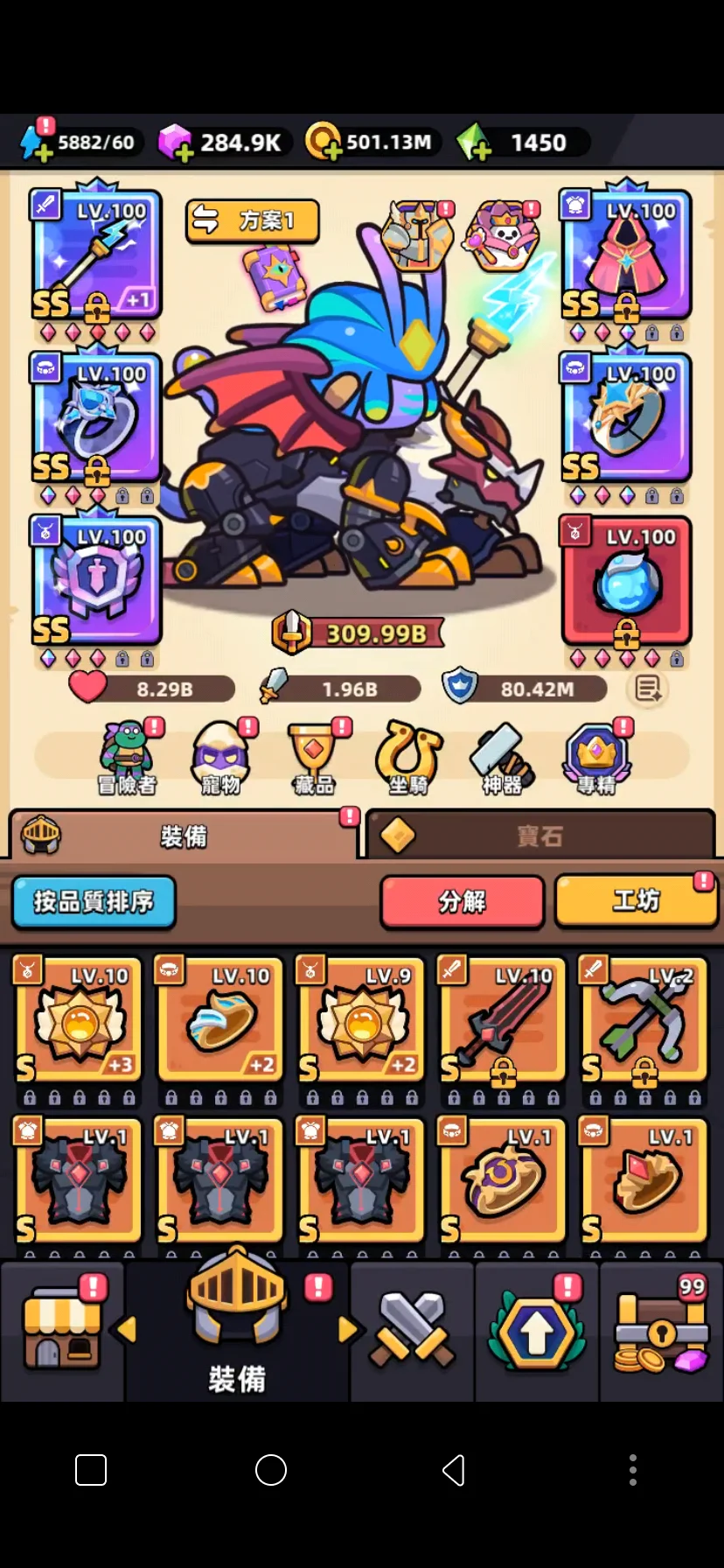Open the 冒險者 adventurer section
This screenshot has height=1568, width=724.
click(x=129, y=758)
